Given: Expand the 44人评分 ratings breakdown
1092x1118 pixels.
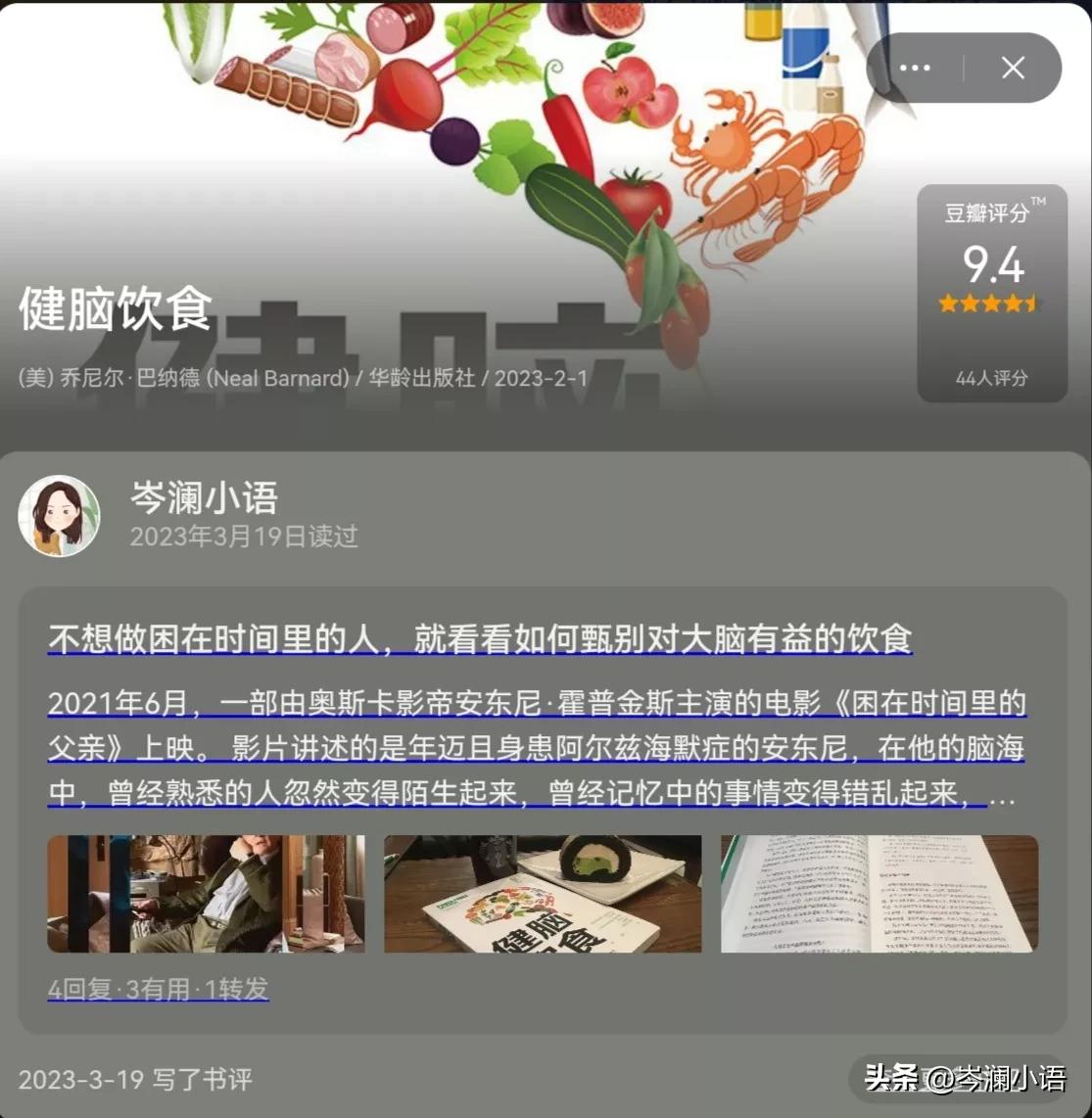Looking at the screenshot, I should [x=991, y=377].
